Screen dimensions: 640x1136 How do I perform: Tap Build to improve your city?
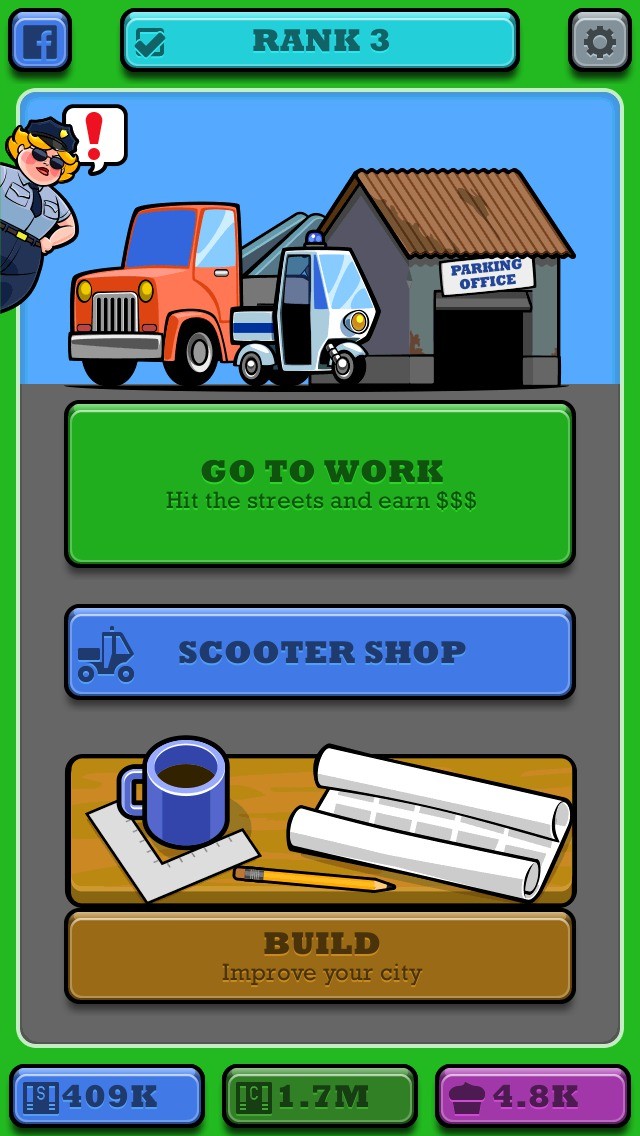coord(320,955)
